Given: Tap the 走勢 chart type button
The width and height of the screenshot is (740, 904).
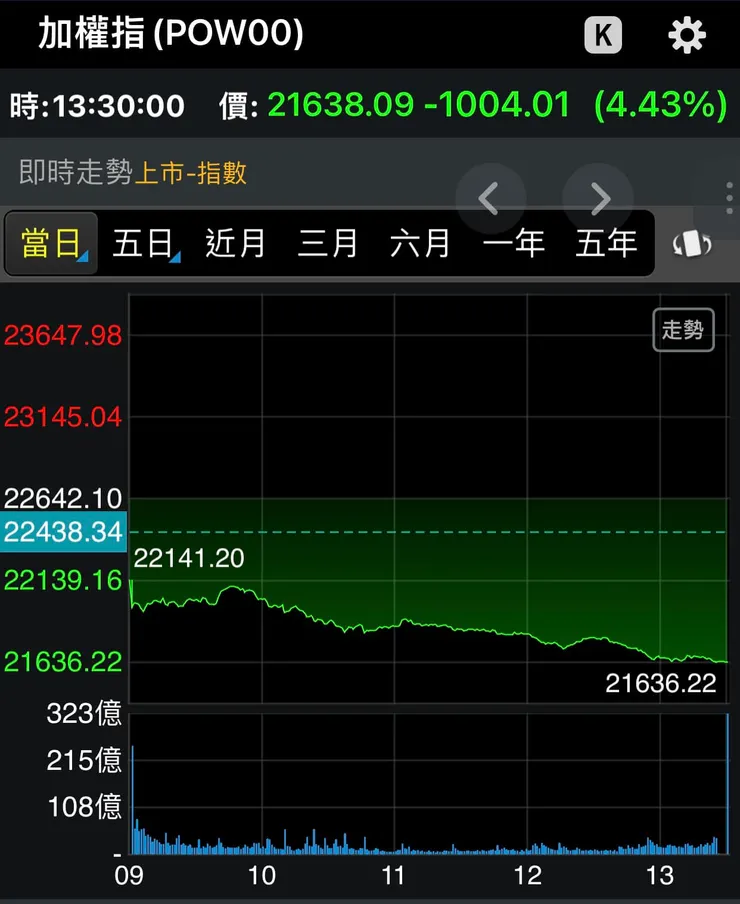Looking at the screenshot, I should tap(684, 330).
